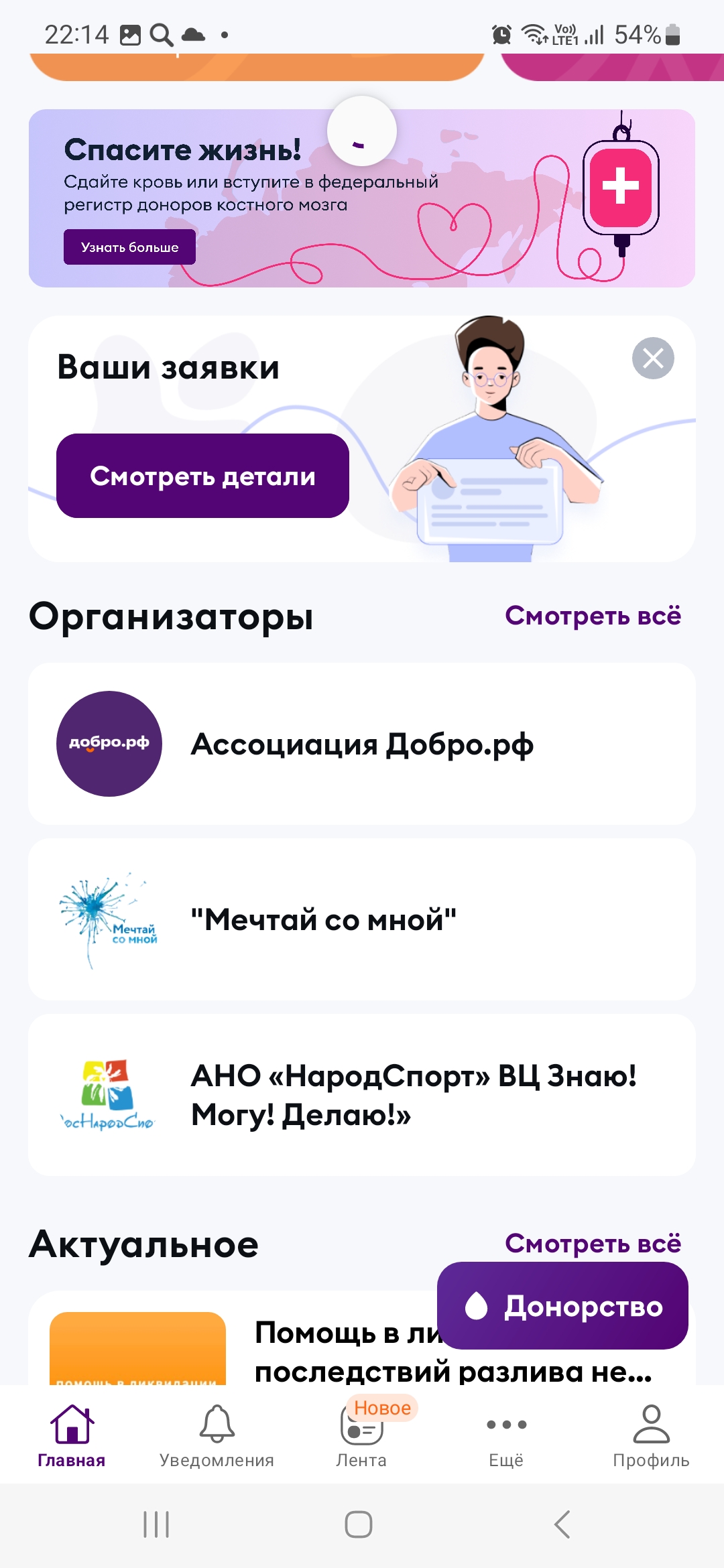This screenshot has height=1568, width=724.
Task: See all items in Актуальное section
Action: 593,1243
